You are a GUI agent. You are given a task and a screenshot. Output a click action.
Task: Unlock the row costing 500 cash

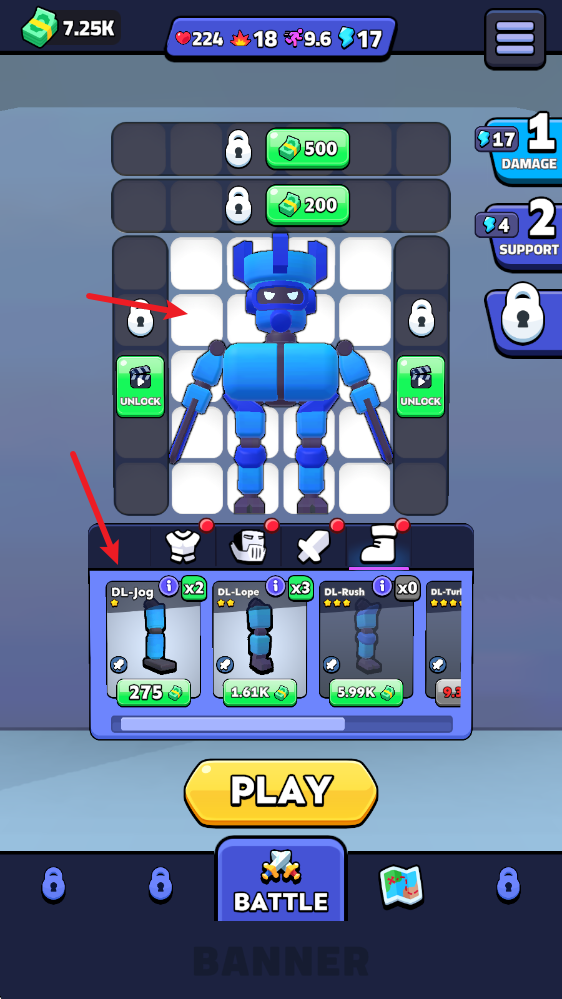[x=307, y=149]
